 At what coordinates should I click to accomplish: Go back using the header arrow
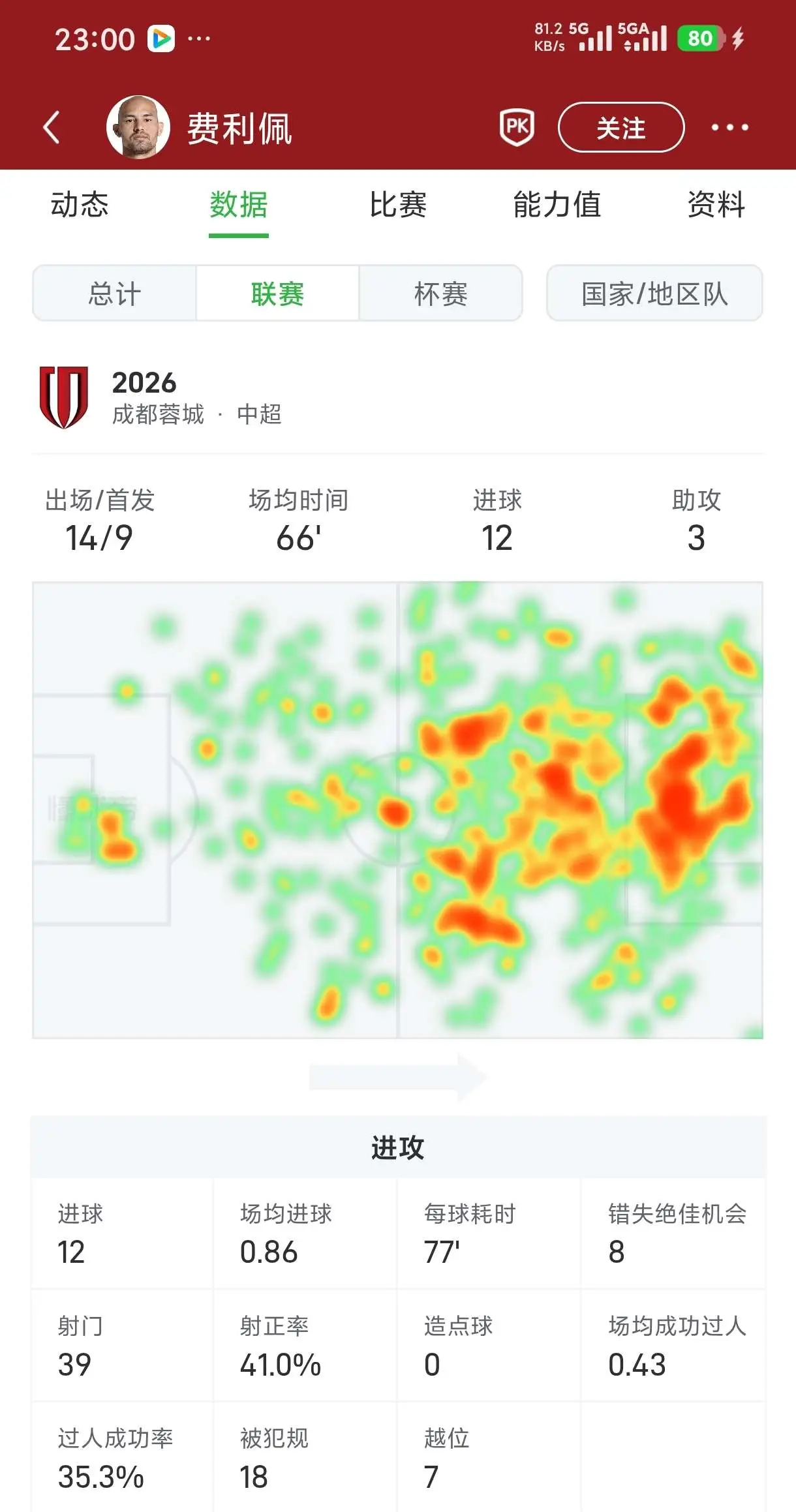[x=52, y=127]
